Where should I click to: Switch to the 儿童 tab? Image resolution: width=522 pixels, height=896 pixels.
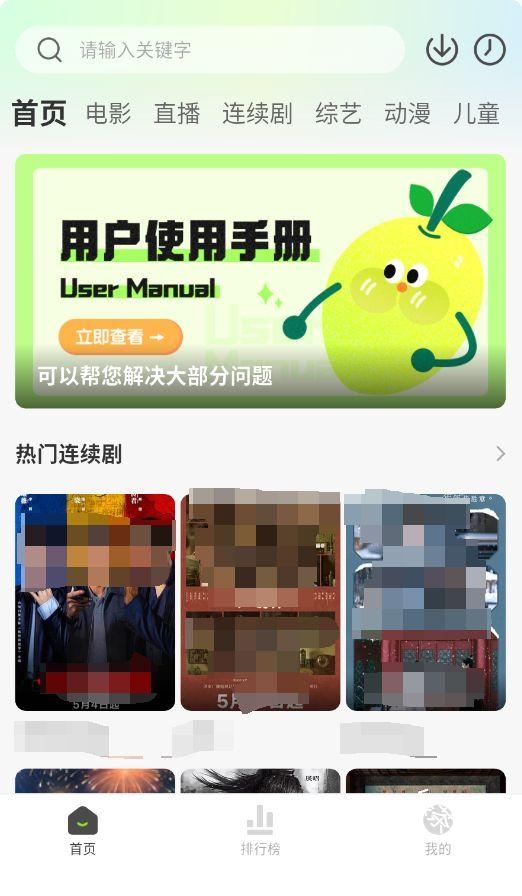point(476,113)
